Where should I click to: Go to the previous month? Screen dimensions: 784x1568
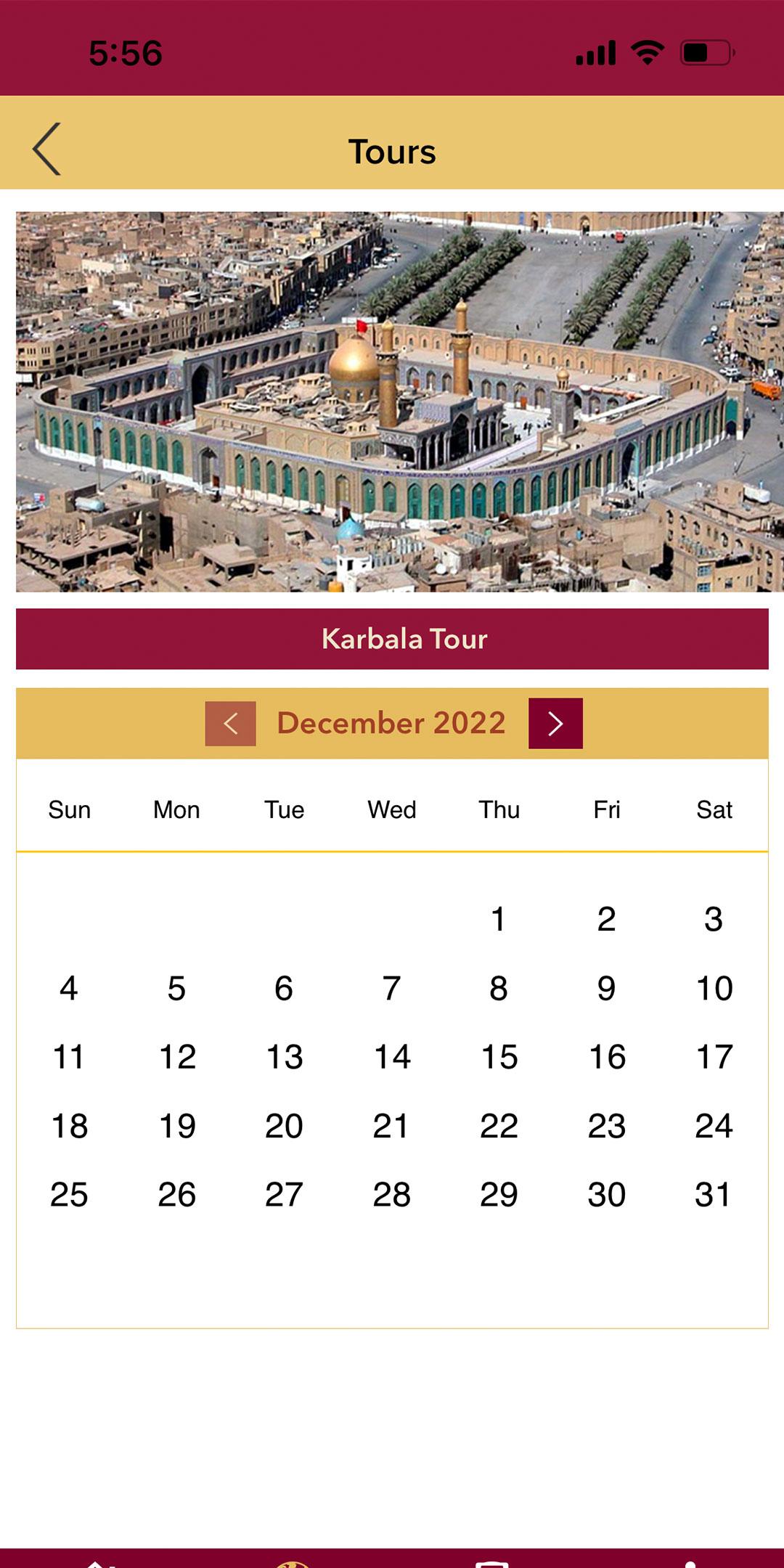[x=230, y=723]
